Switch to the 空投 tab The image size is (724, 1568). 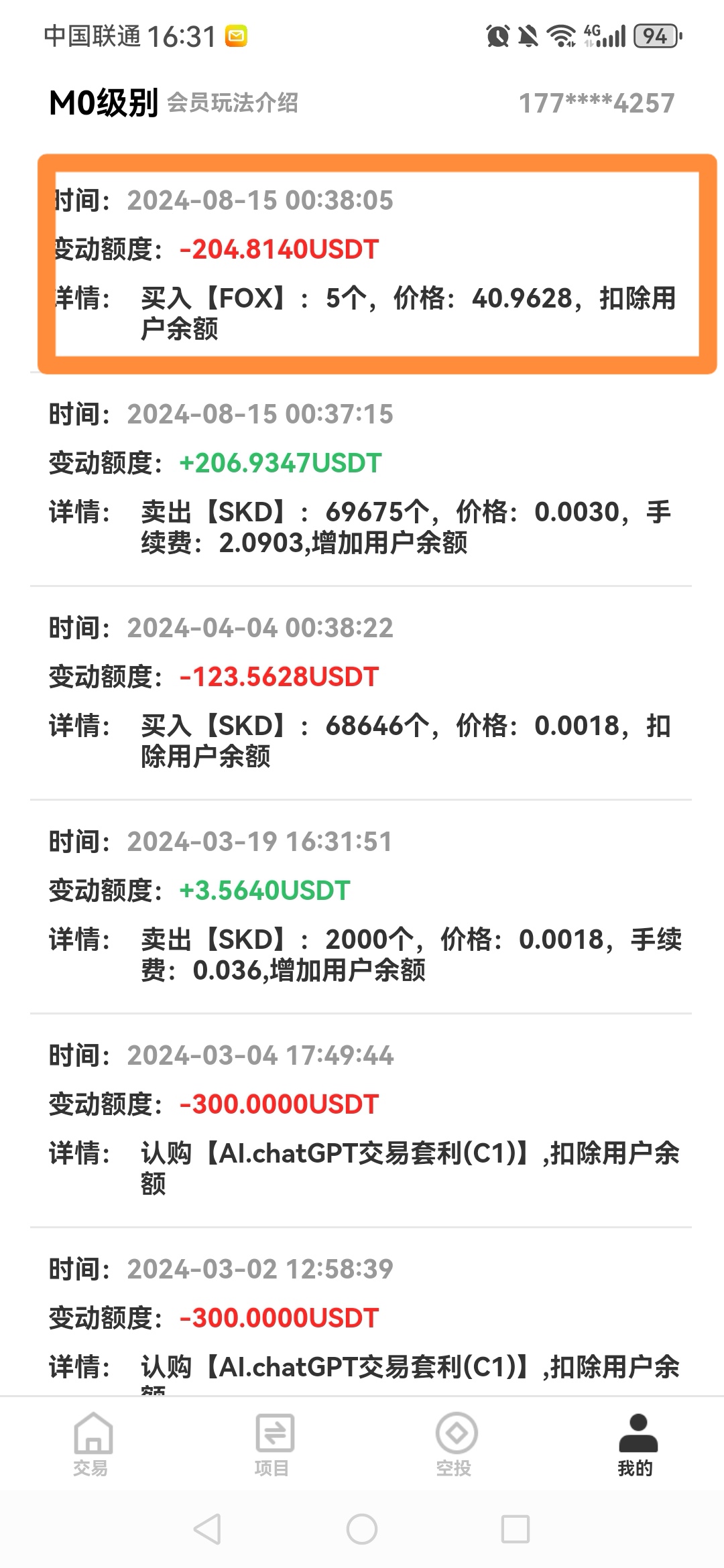pyautogui.click(x=454, y=1444)
